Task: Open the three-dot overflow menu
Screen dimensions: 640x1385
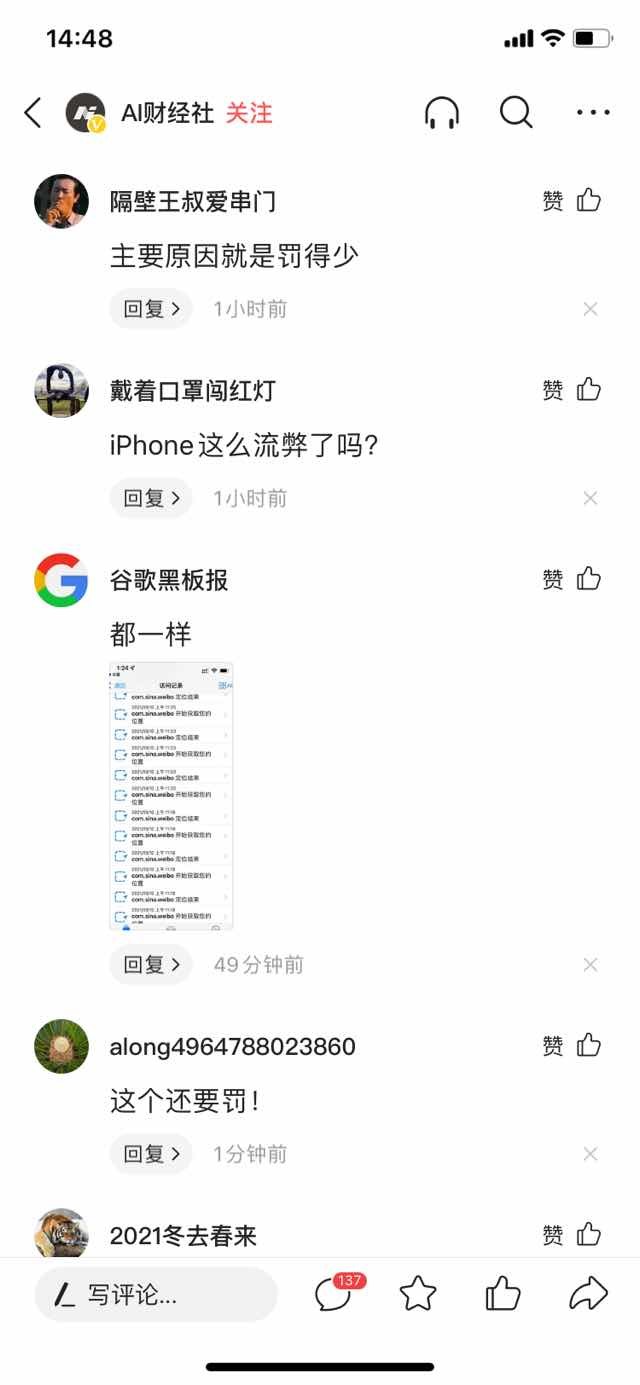Action: [593, 113]
